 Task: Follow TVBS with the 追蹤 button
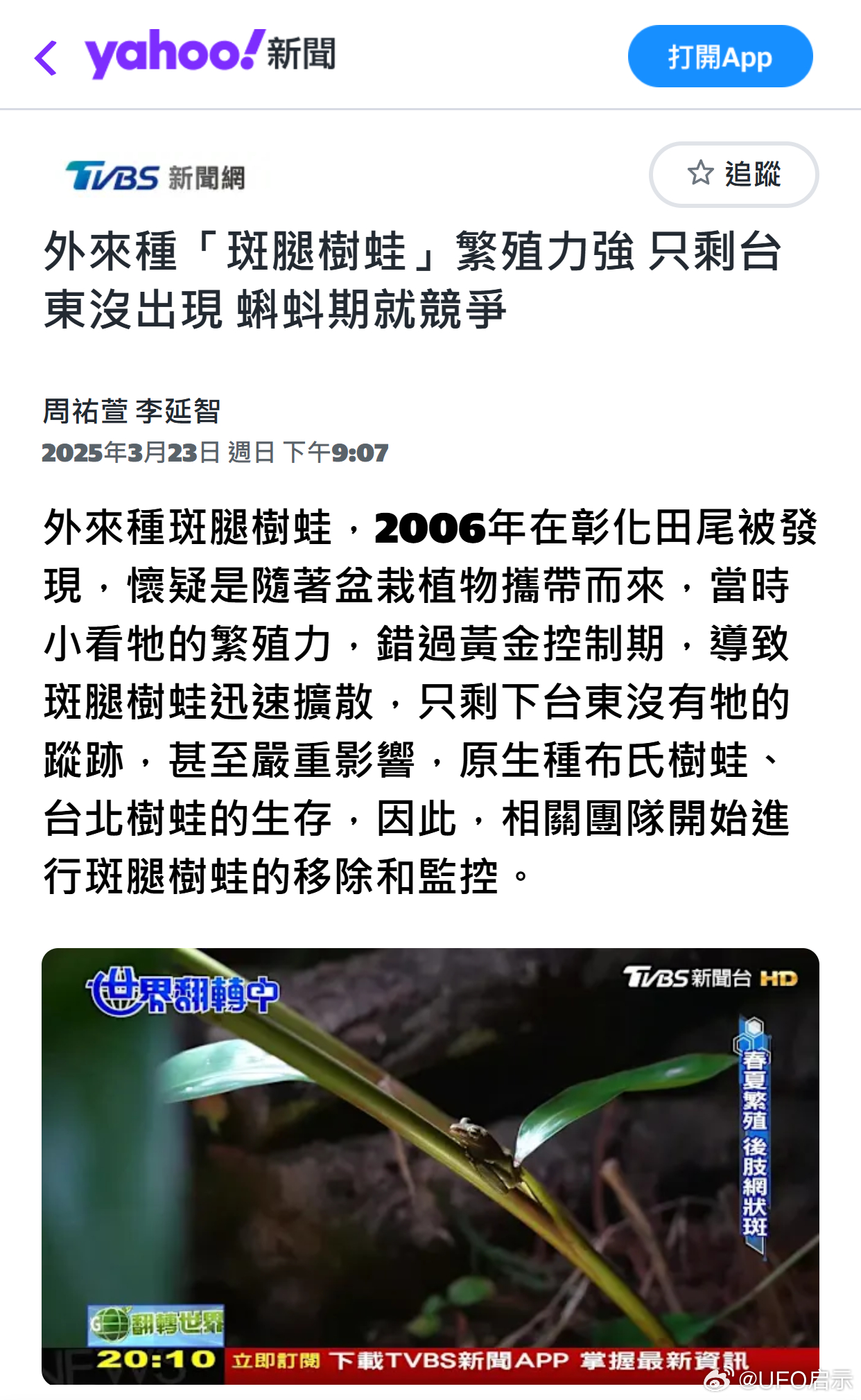(733, 174)
